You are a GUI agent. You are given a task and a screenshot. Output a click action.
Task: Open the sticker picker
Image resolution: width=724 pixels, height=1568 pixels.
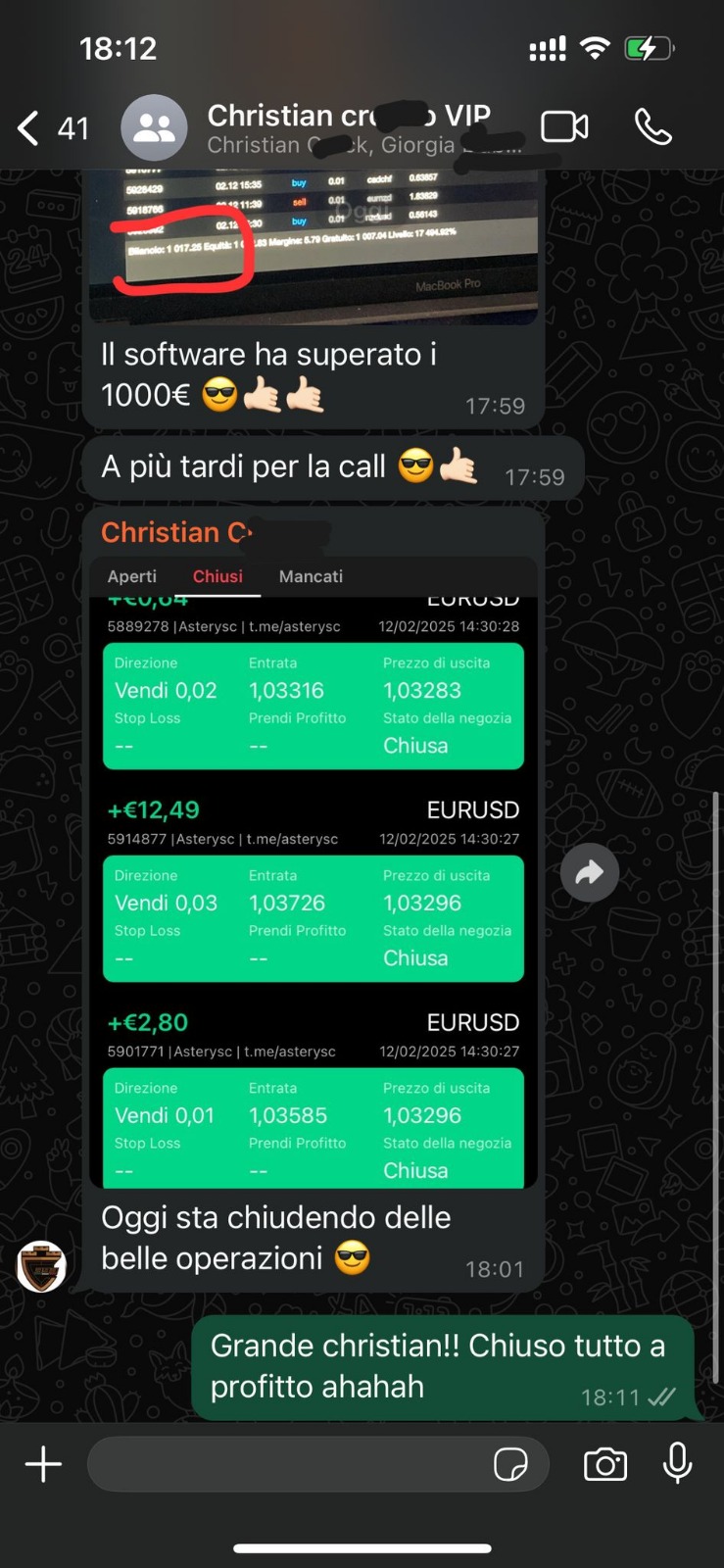(510, 1465)
